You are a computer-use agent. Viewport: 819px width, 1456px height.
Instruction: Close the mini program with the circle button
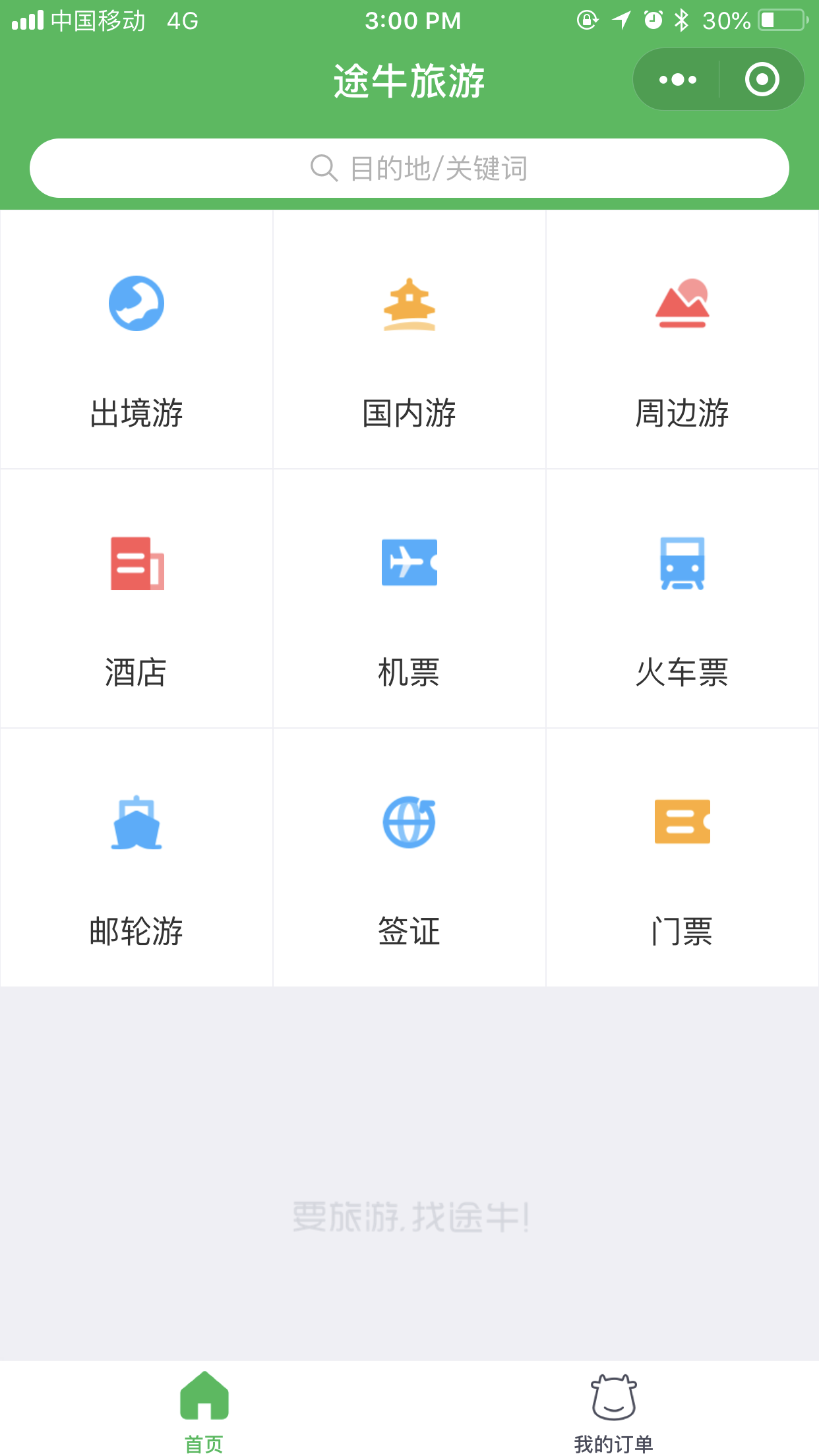pyautogui.click(x=762, y=80)
